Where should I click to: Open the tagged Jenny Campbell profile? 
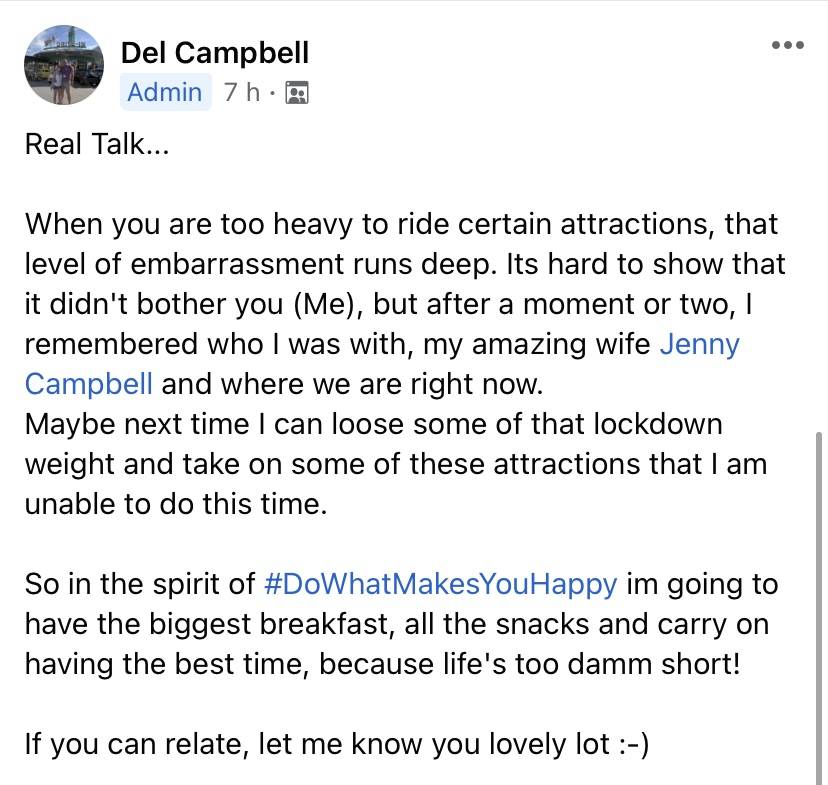click(699, 344)
